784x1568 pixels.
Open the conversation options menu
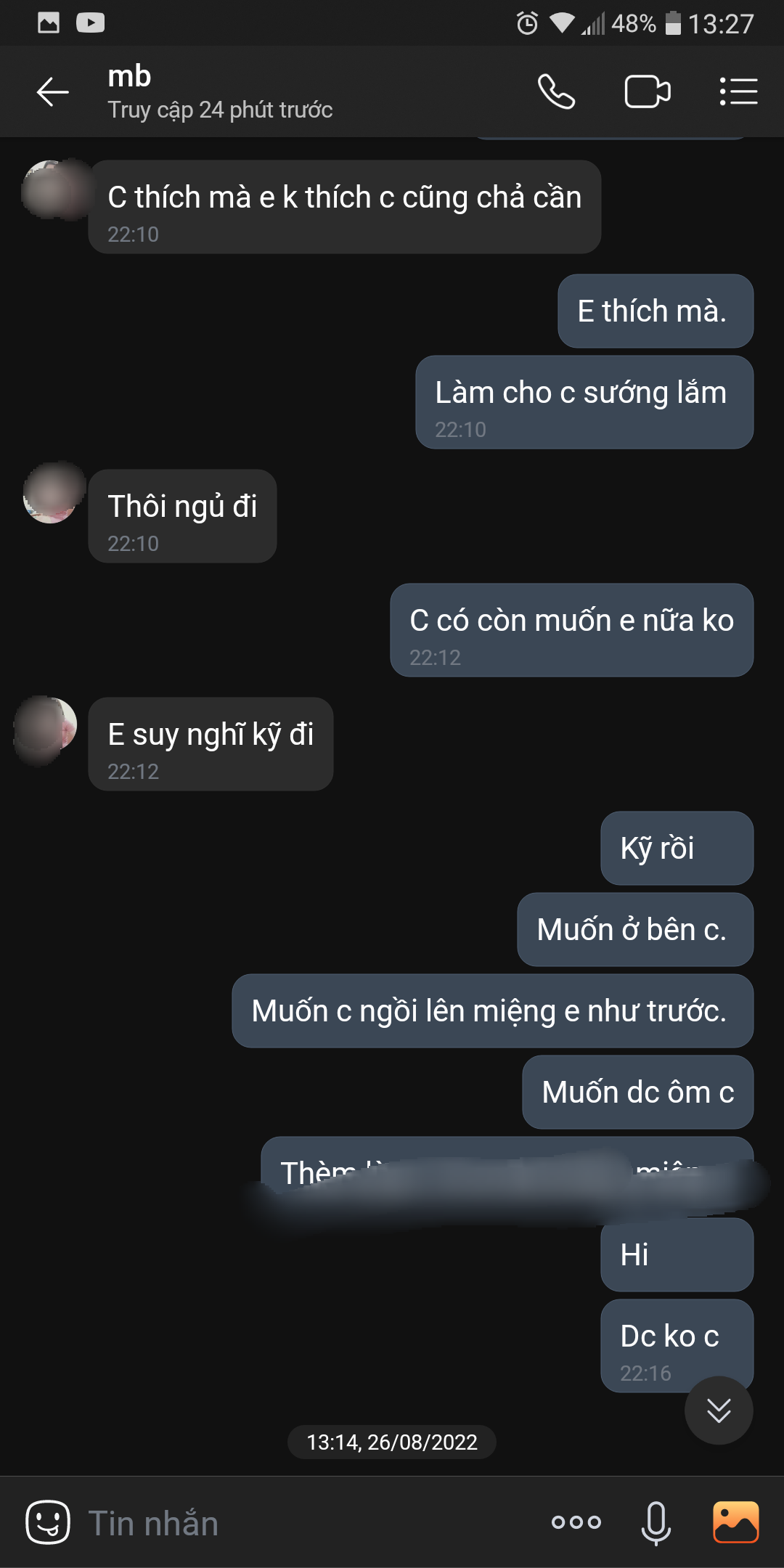coord(738,92)
